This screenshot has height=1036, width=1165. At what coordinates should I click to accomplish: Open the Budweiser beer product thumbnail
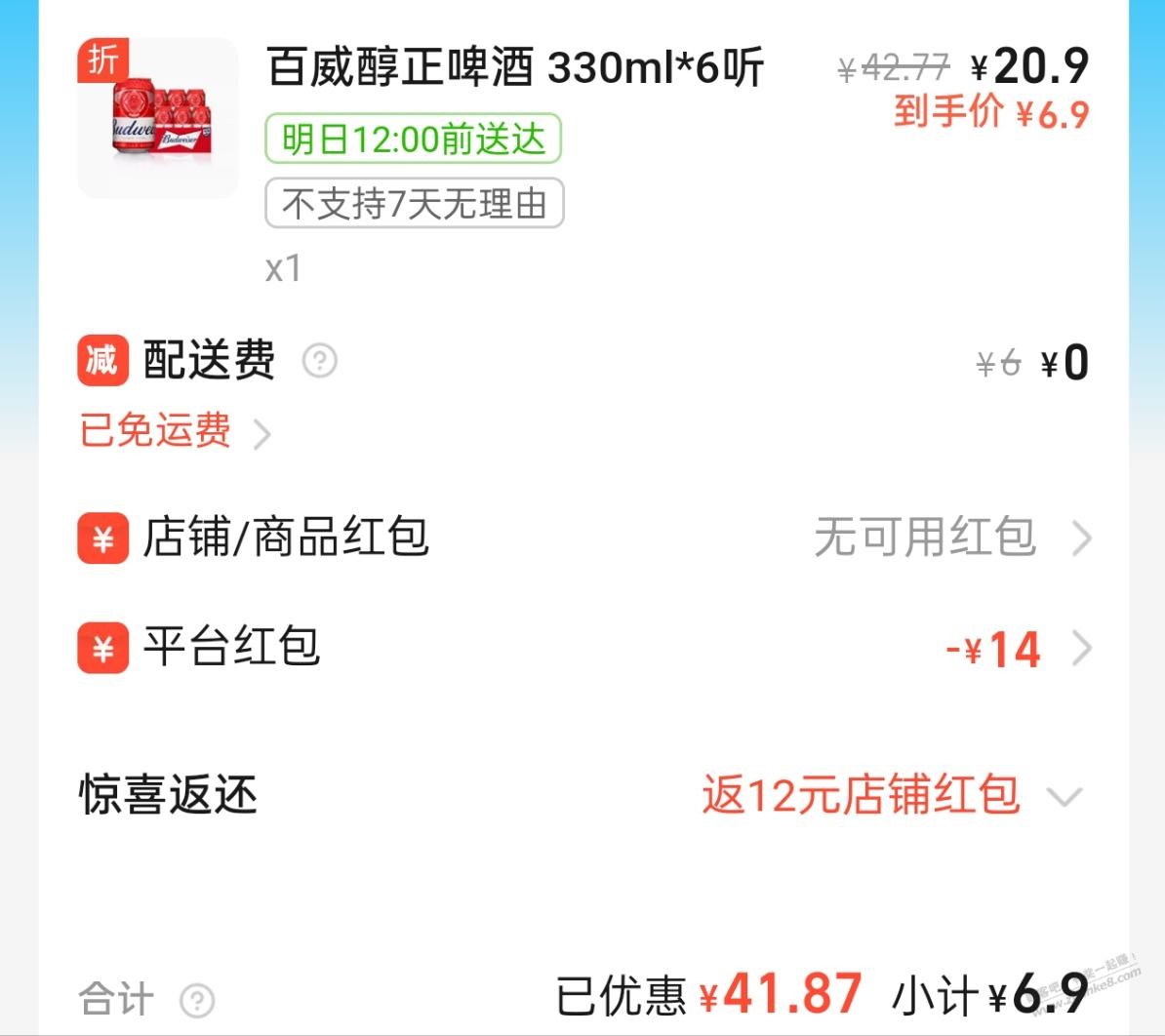(158, 118)
